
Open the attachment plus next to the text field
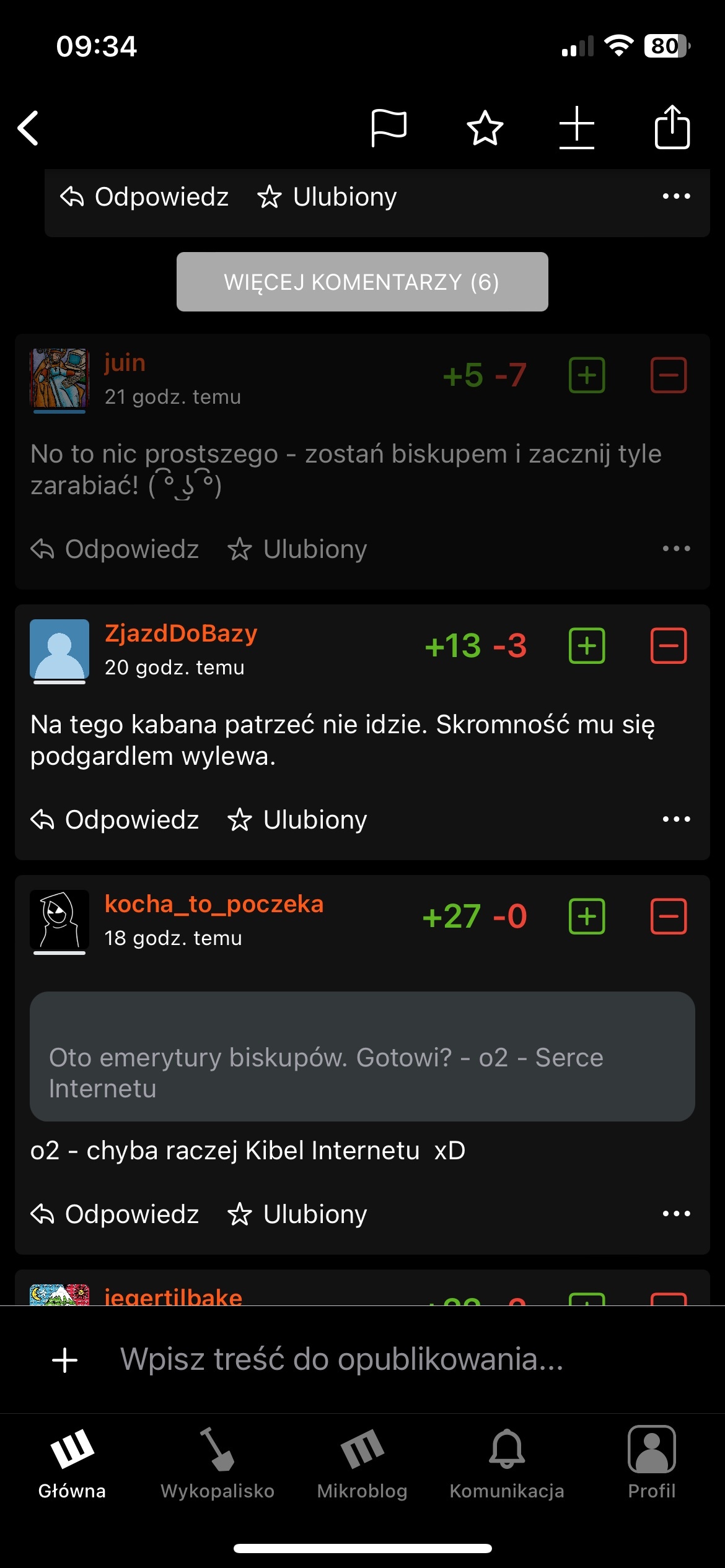click(x=65, y=1361)
